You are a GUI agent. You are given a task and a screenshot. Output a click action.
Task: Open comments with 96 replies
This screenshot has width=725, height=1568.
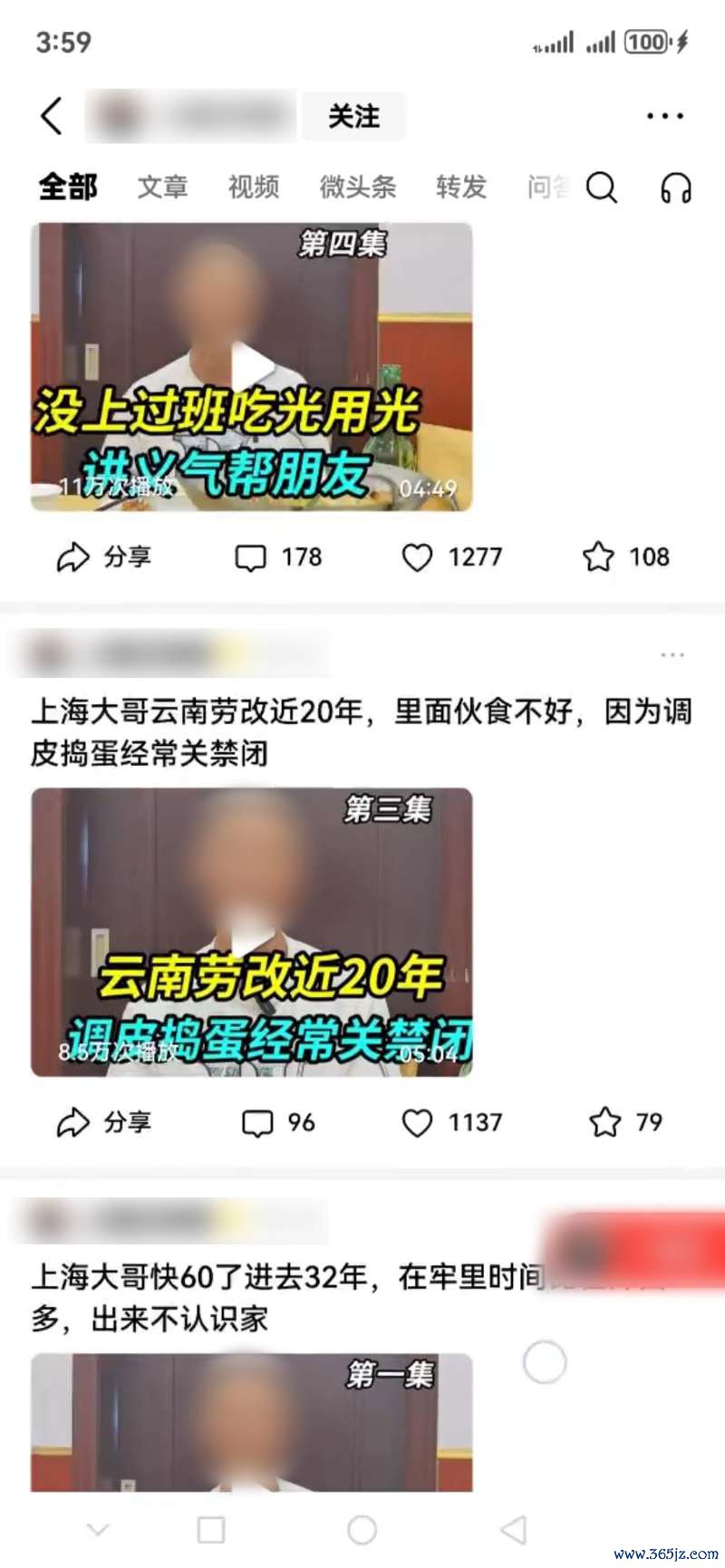[278, 1122]
